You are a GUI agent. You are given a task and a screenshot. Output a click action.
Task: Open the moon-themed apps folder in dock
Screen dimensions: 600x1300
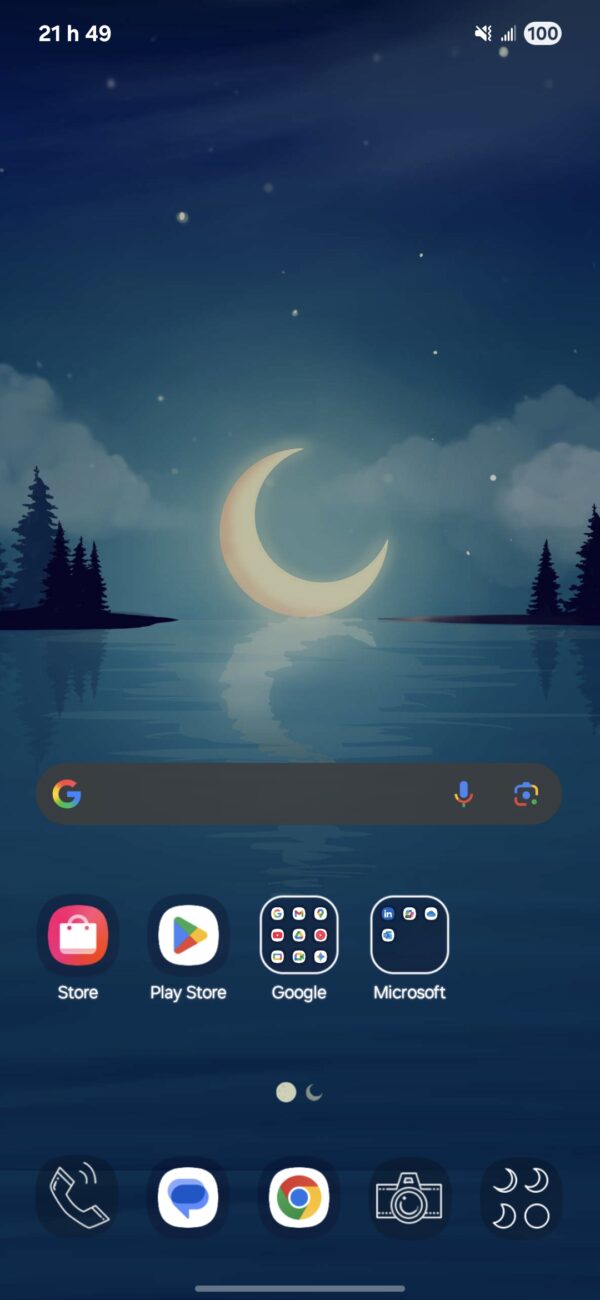click(x=520, y=1197)
